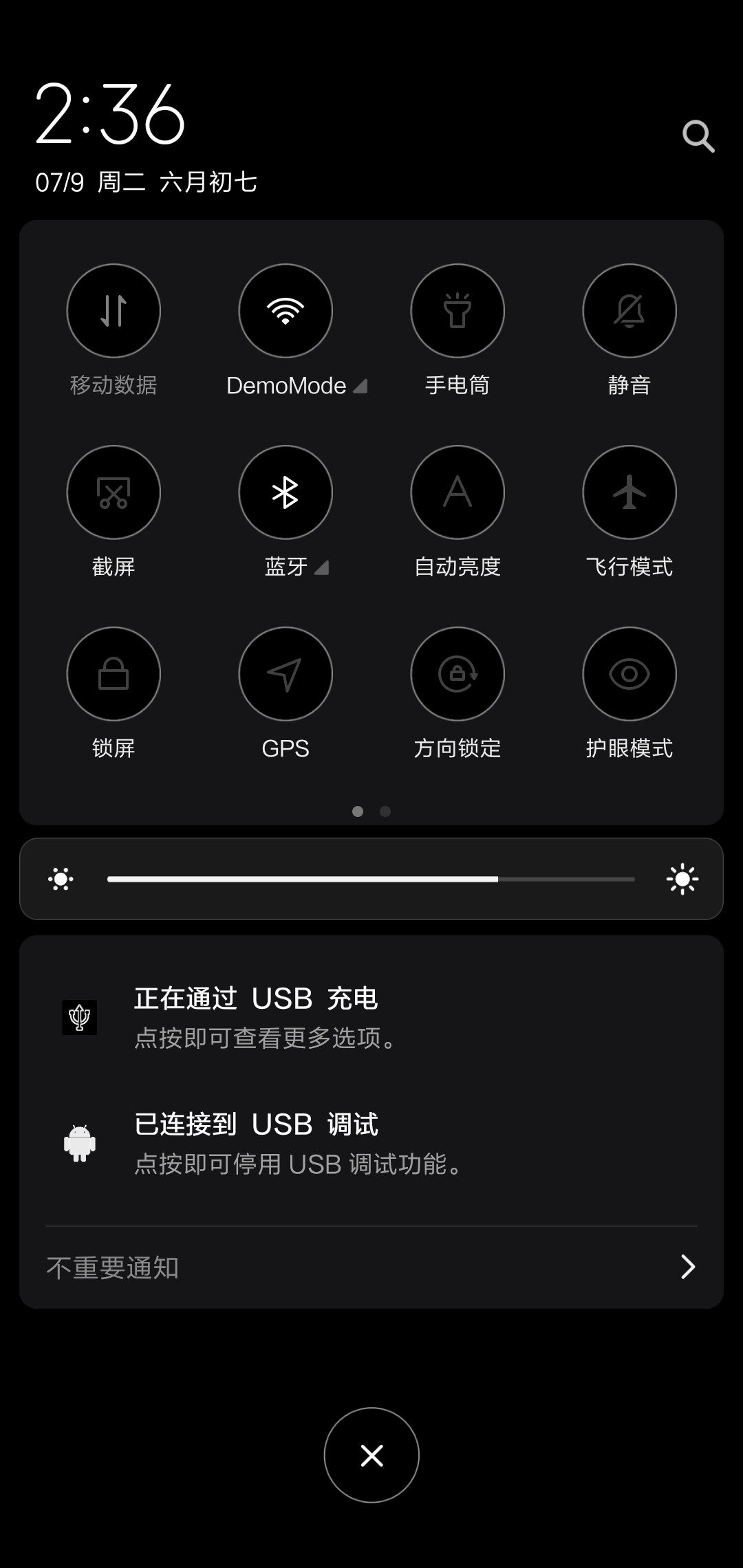The height and width of the screenshot is (1568, 743).
Task: Toggle GPS location
Action: [286, 674]
